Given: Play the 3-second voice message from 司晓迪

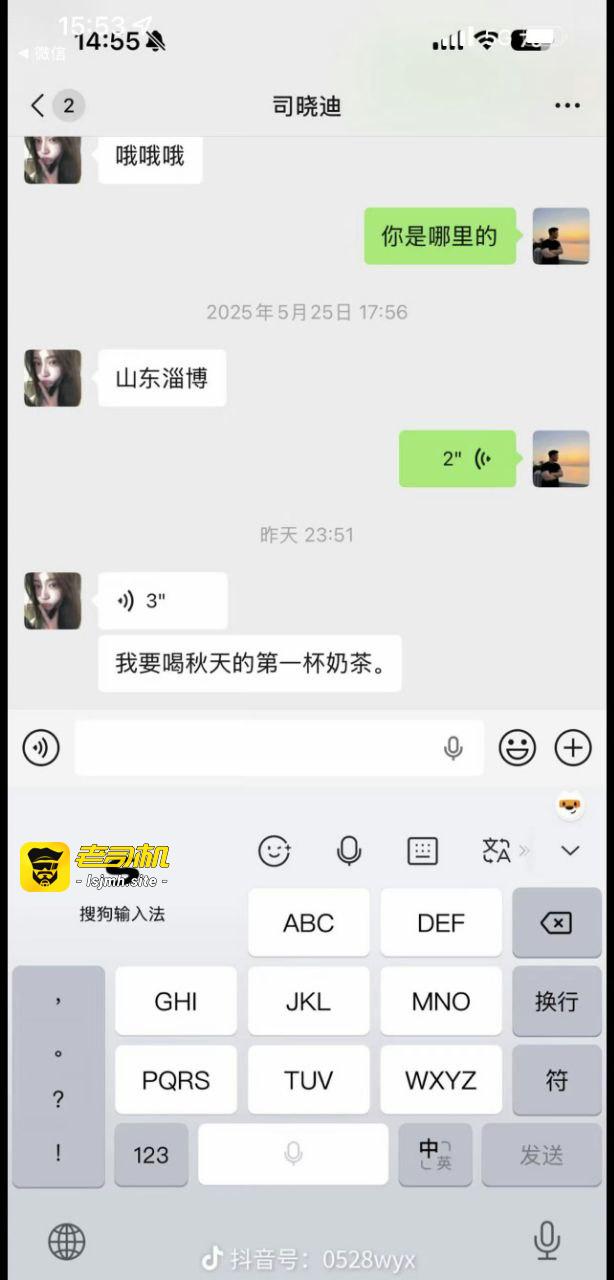Looking at the screenshot, I should pos(162,601).
